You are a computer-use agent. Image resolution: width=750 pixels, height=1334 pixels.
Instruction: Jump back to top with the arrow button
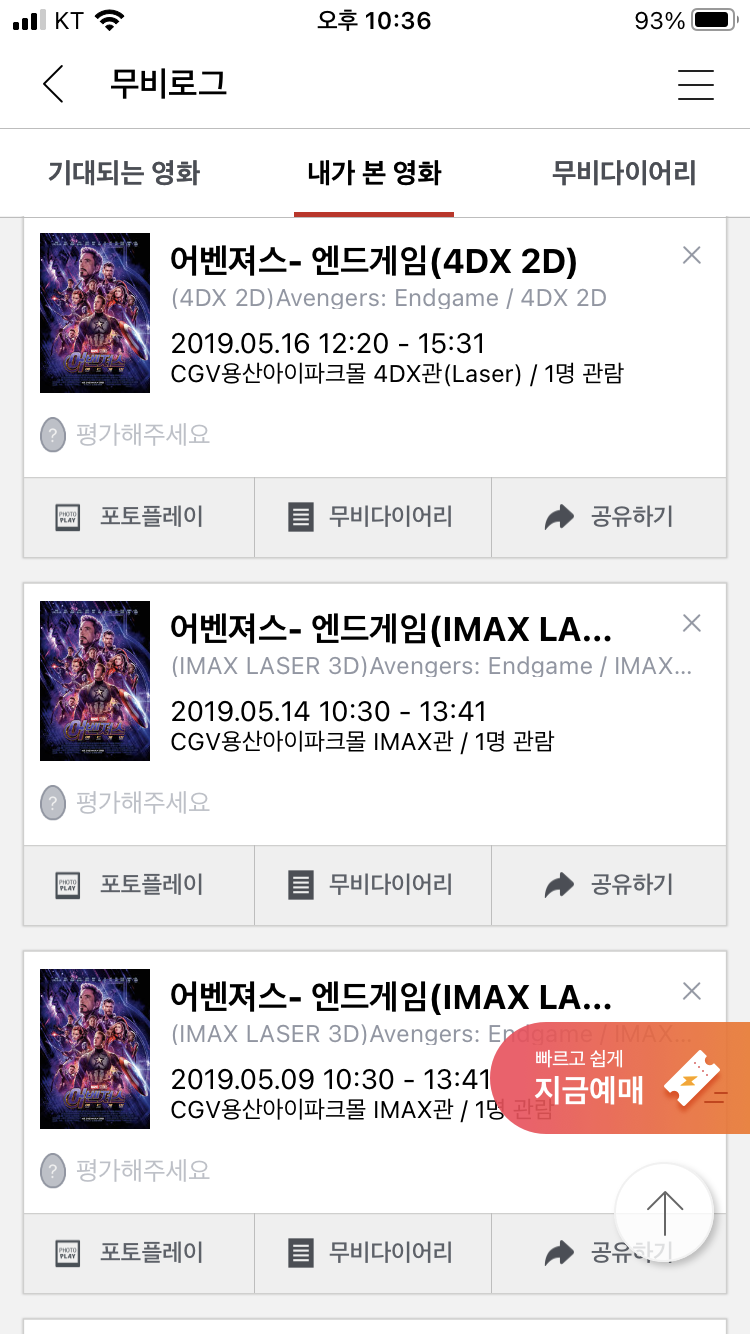tap(664, 1213)
